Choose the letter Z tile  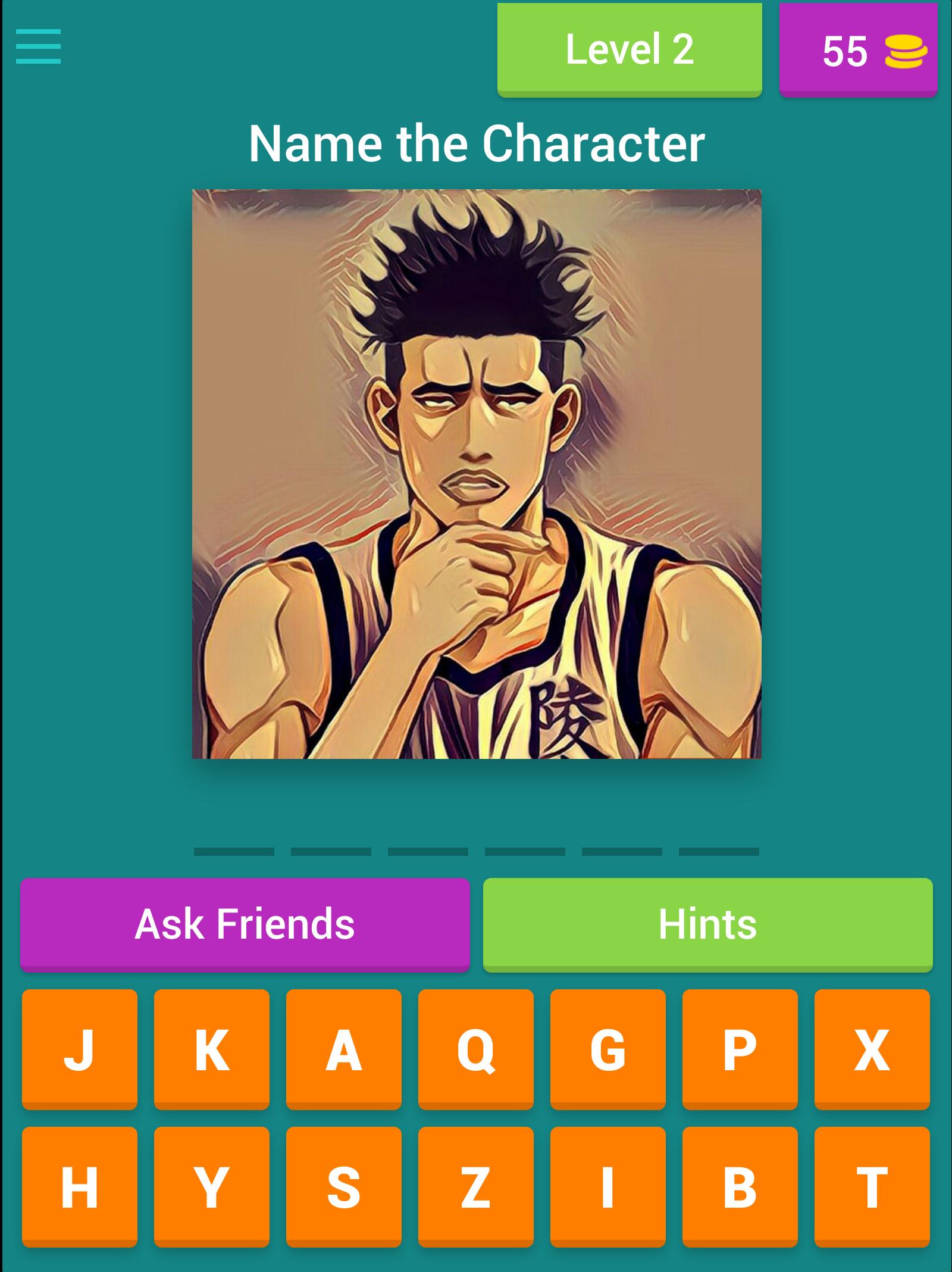[x=476, y=1186]
